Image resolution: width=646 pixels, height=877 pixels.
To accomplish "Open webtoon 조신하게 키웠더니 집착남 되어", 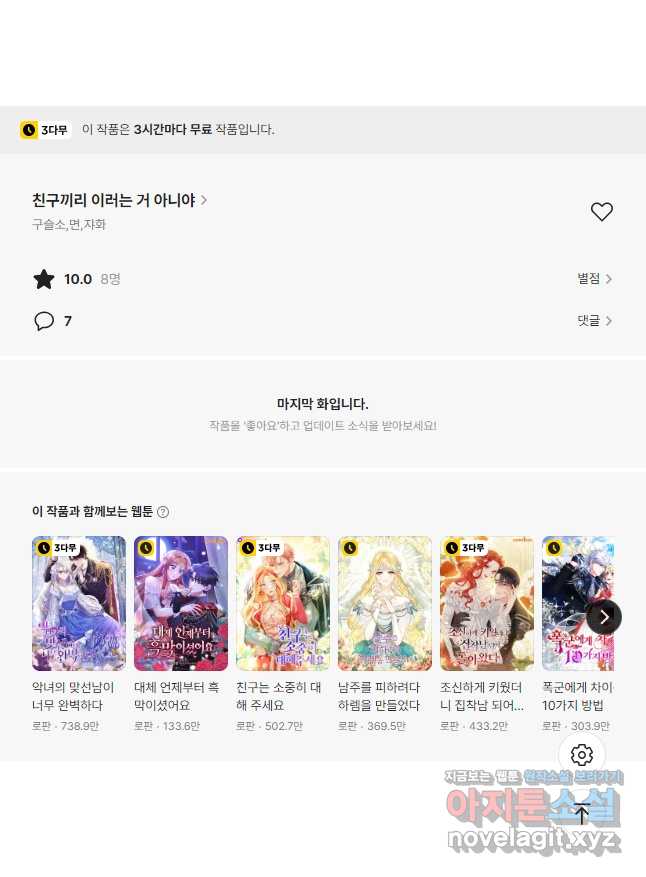I will click(x=487, y=603).
